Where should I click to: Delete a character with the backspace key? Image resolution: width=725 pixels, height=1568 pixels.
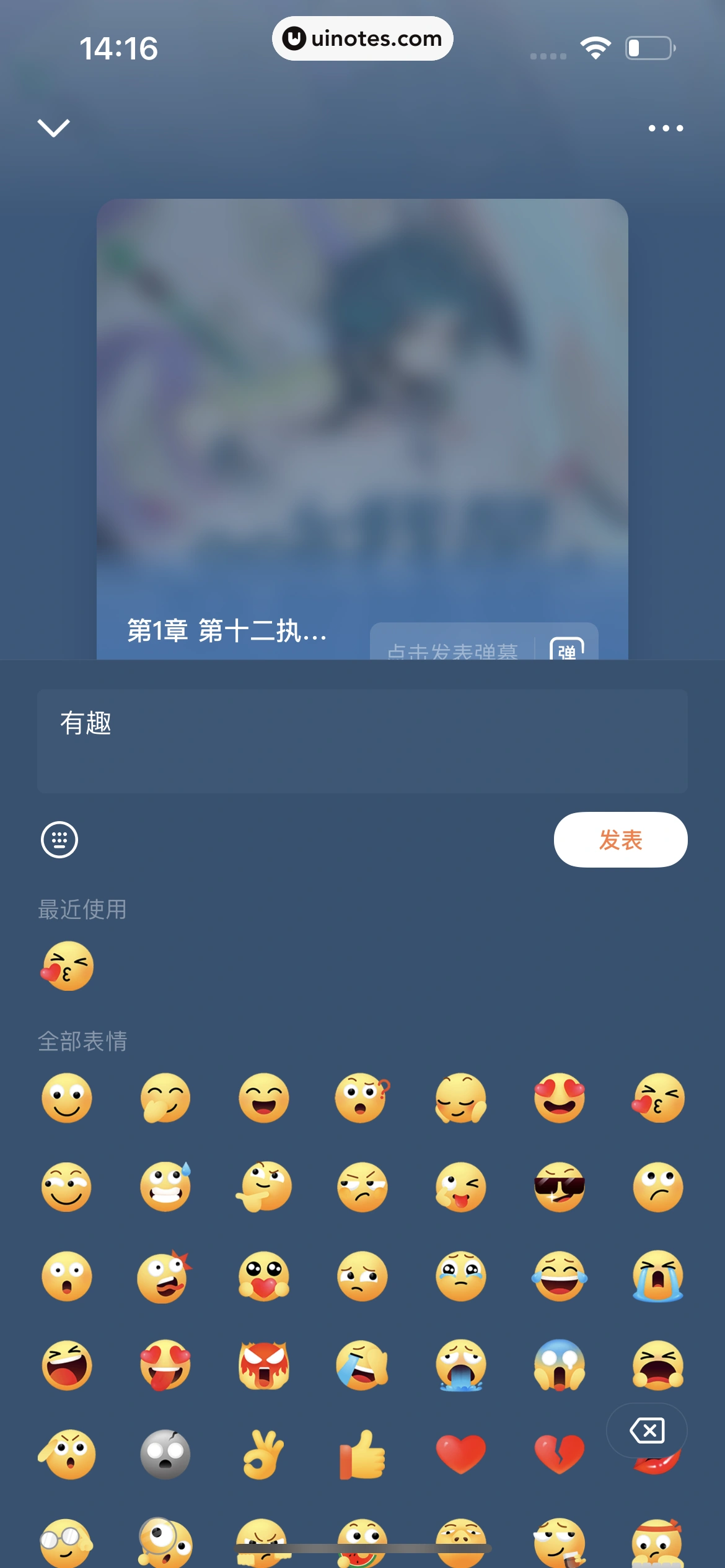pyautogui.click(x=647, y=1431)
